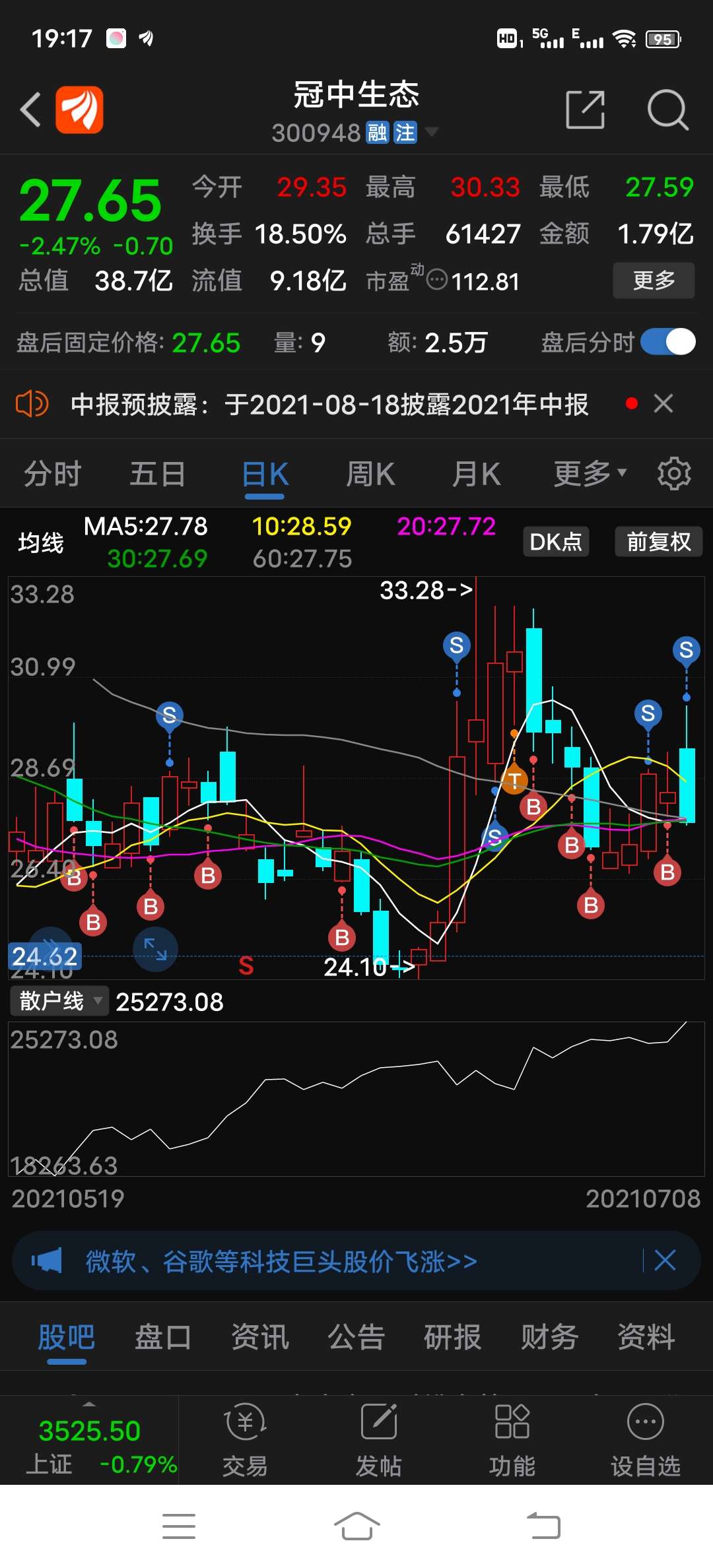Open dropdown arrow beside stock code badges
The width and height of the screenshot is (713, 1568).
434,132
